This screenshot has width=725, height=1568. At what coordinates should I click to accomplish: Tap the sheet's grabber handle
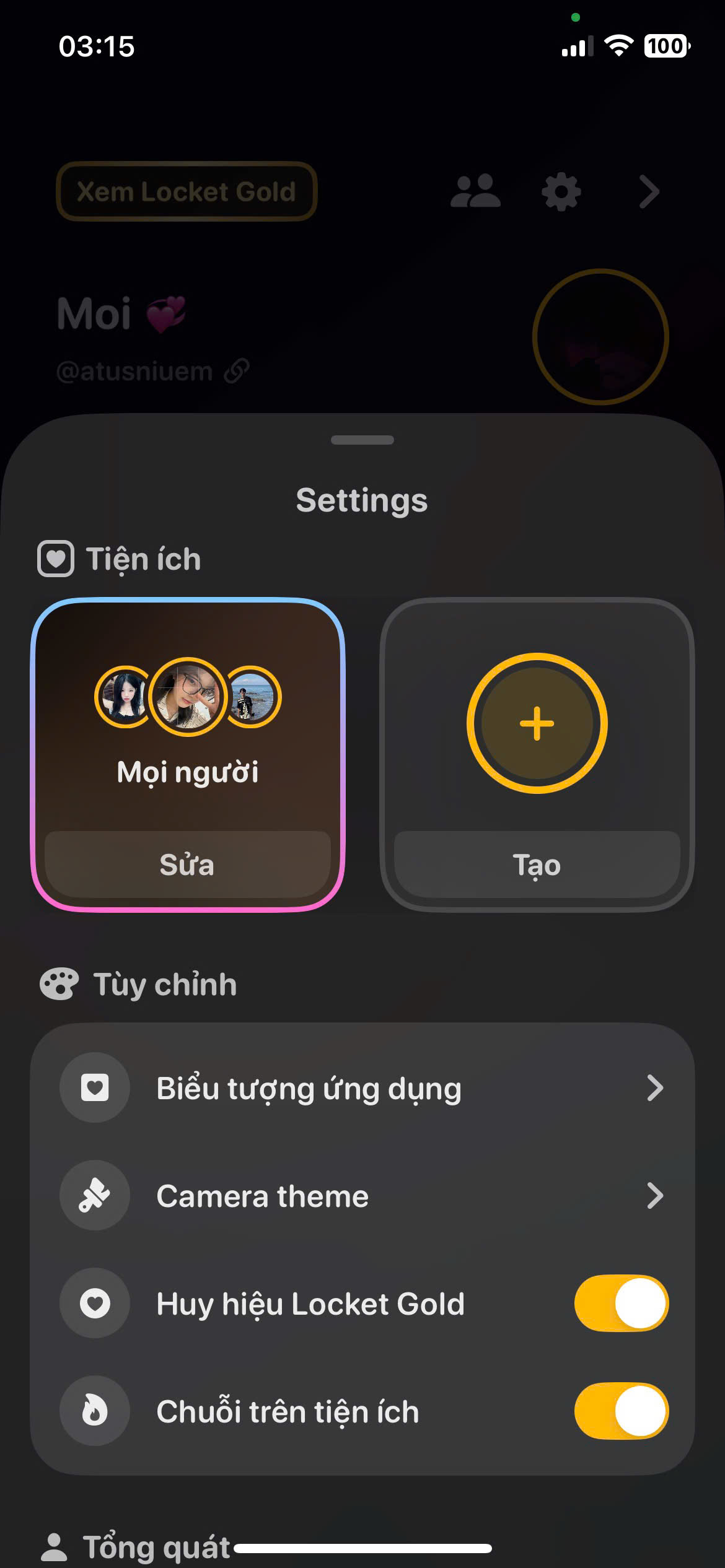[362, 440]
